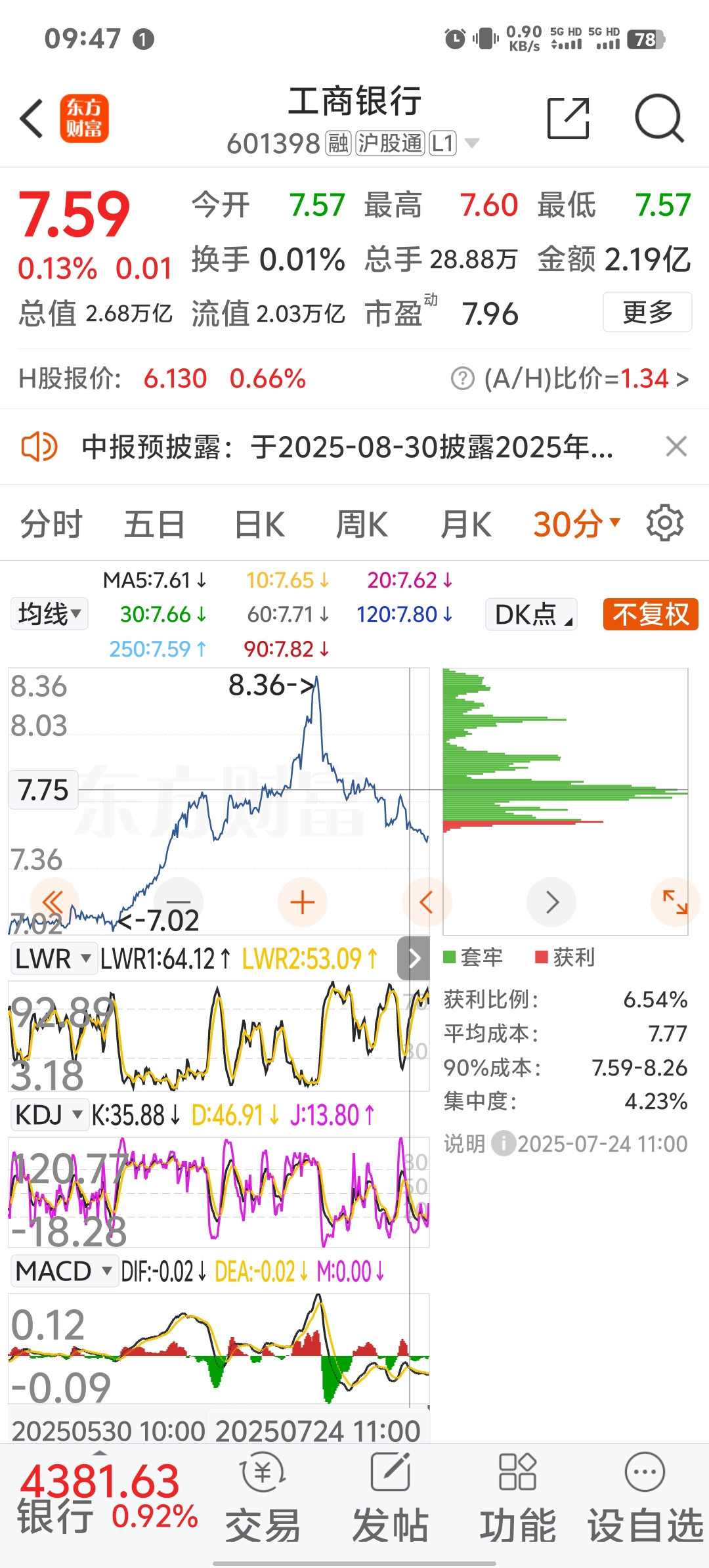
Task: Switch to the 分时 chart tab
Action: click(51, 524)
